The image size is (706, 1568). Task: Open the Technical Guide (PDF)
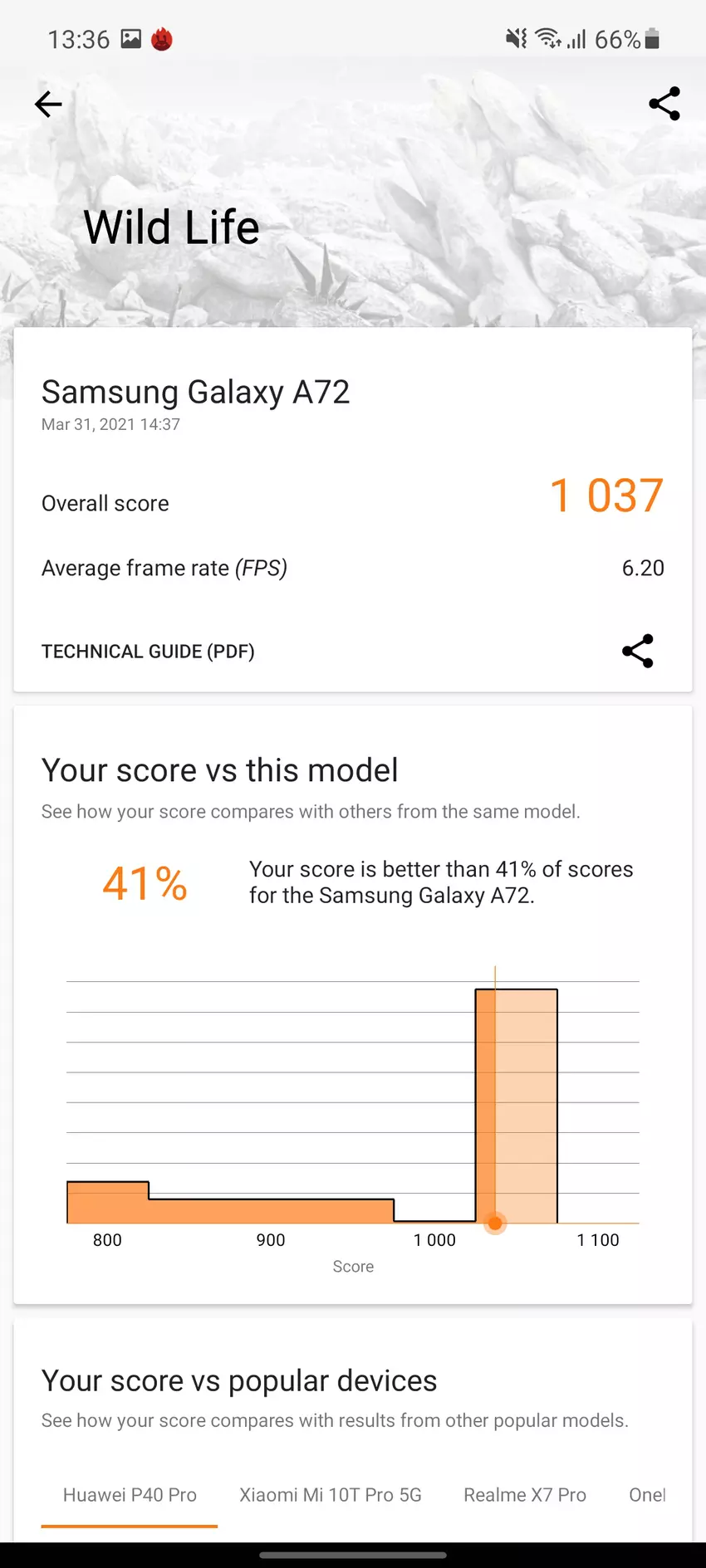[x=148, y=652]
